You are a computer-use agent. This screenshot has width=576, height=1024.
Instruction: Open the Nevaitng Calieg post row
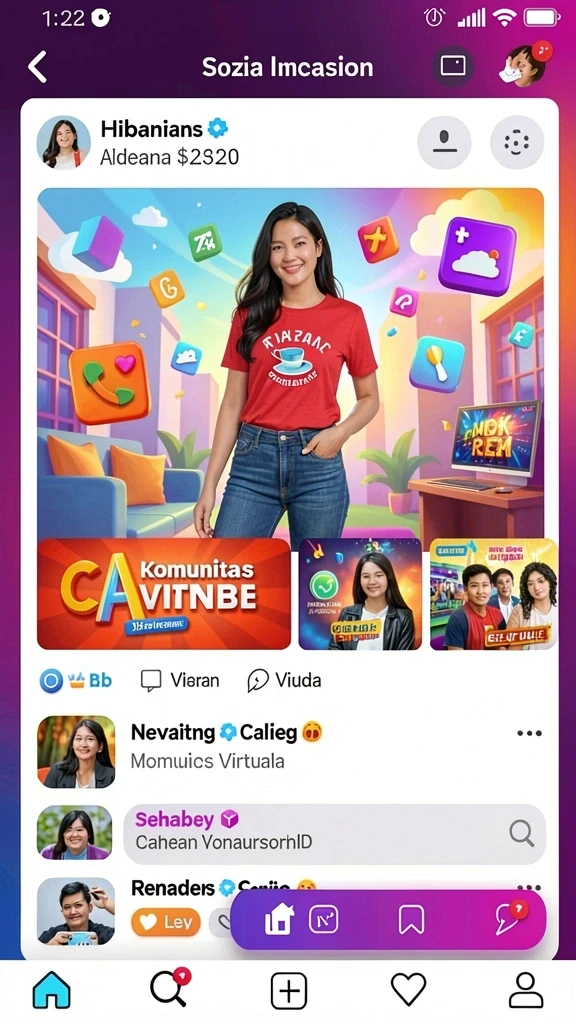[x=289, y=752]
